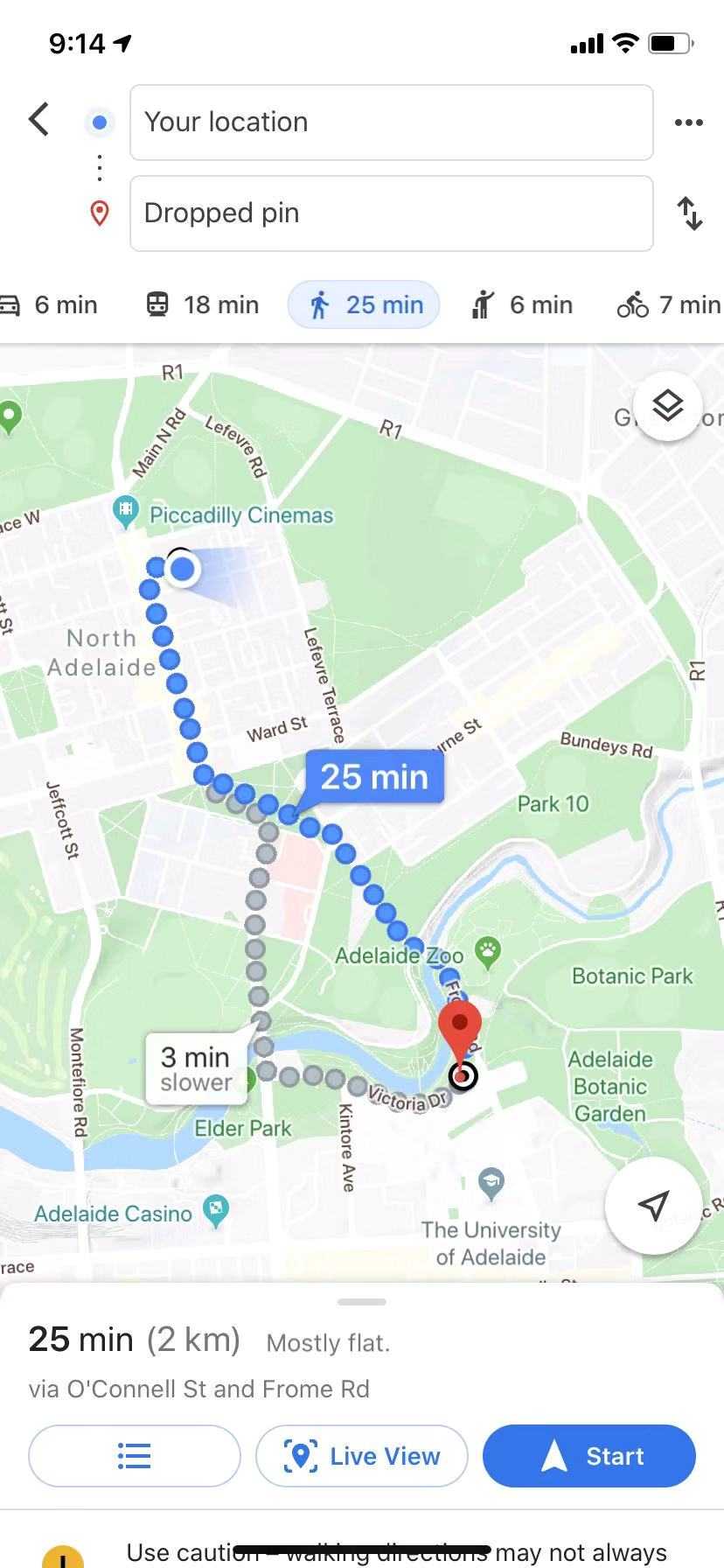
Task: Launch Live View walking navigation
Action: click(x=362, y=1456)
